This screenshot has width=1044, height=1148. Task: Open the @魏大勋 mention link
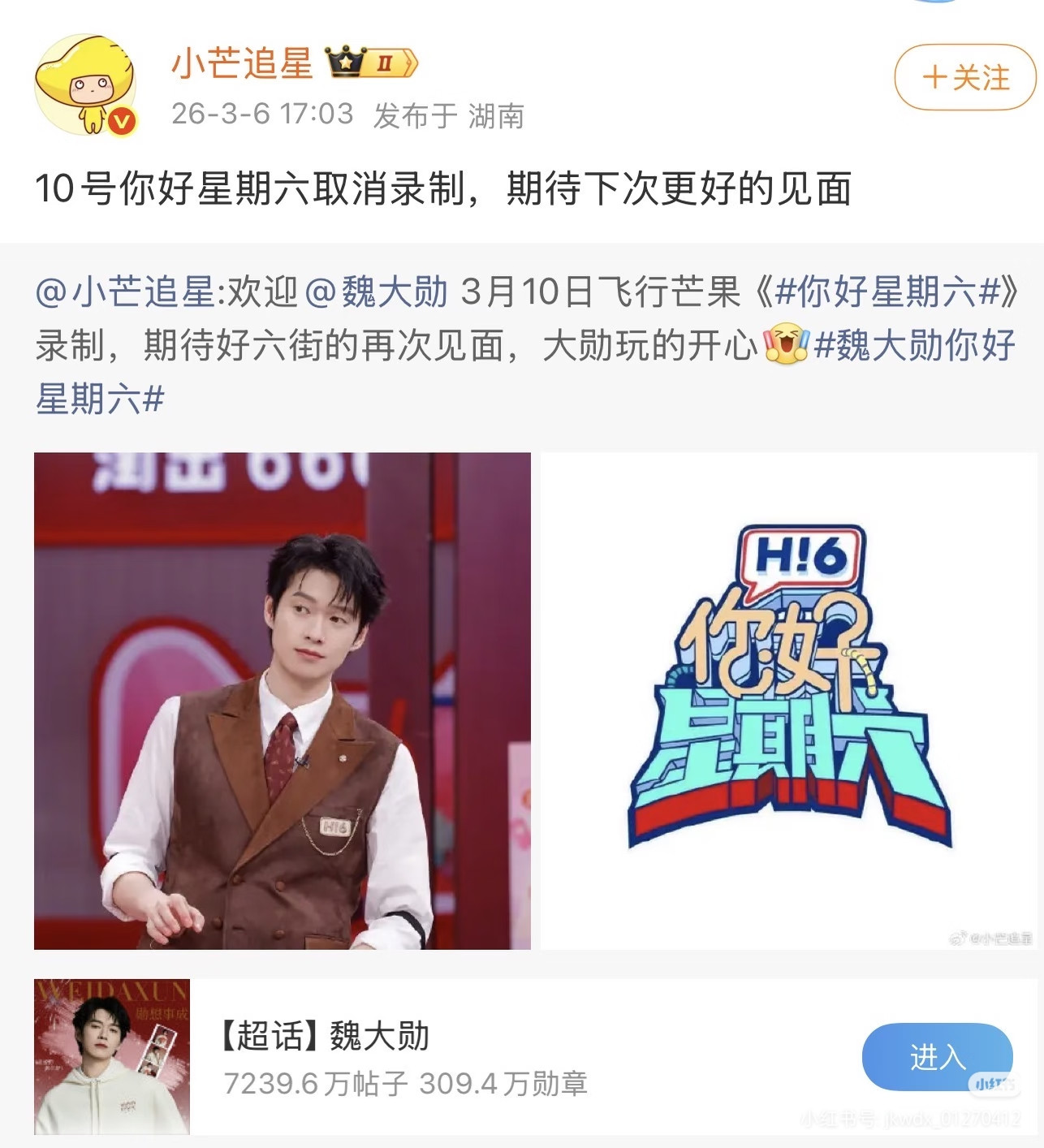pos(376,292)
